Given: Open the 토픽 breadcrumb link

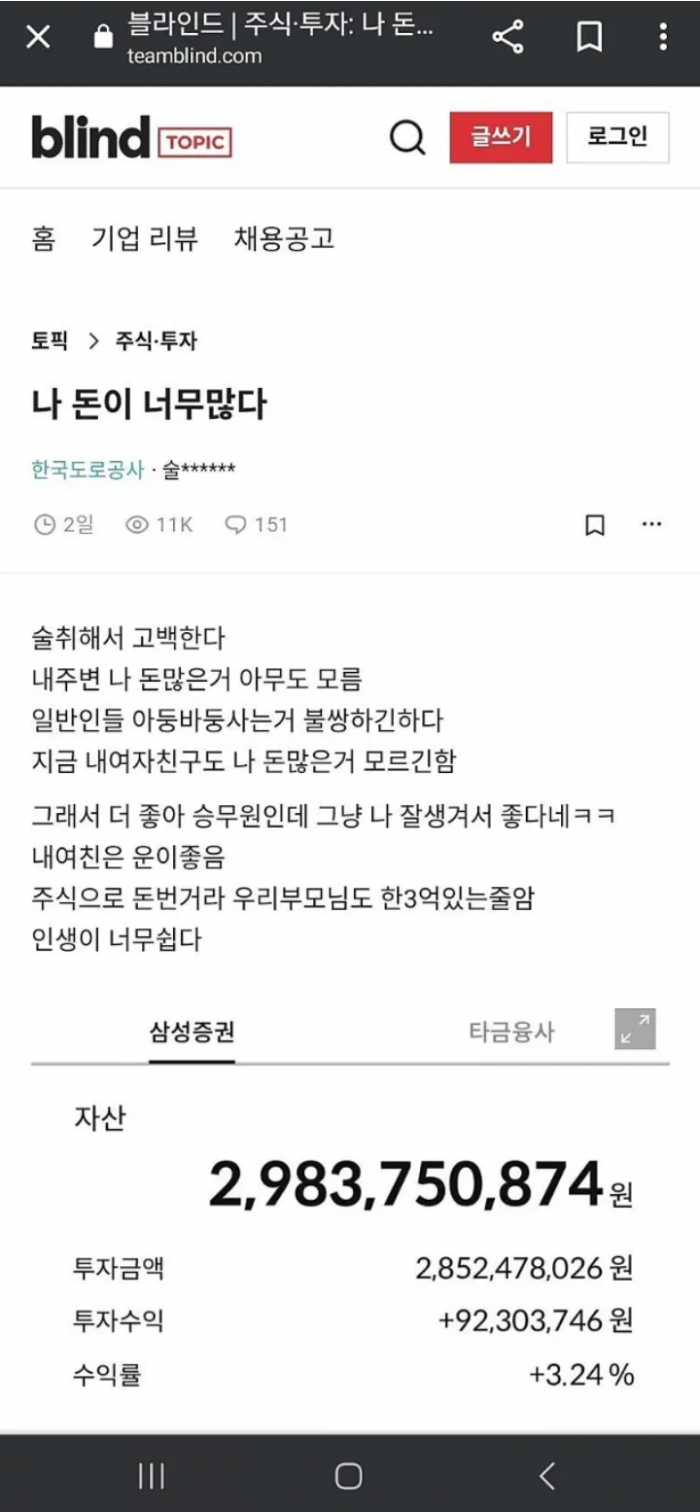Looking at the screenshot, I should (x=50, y=341).
